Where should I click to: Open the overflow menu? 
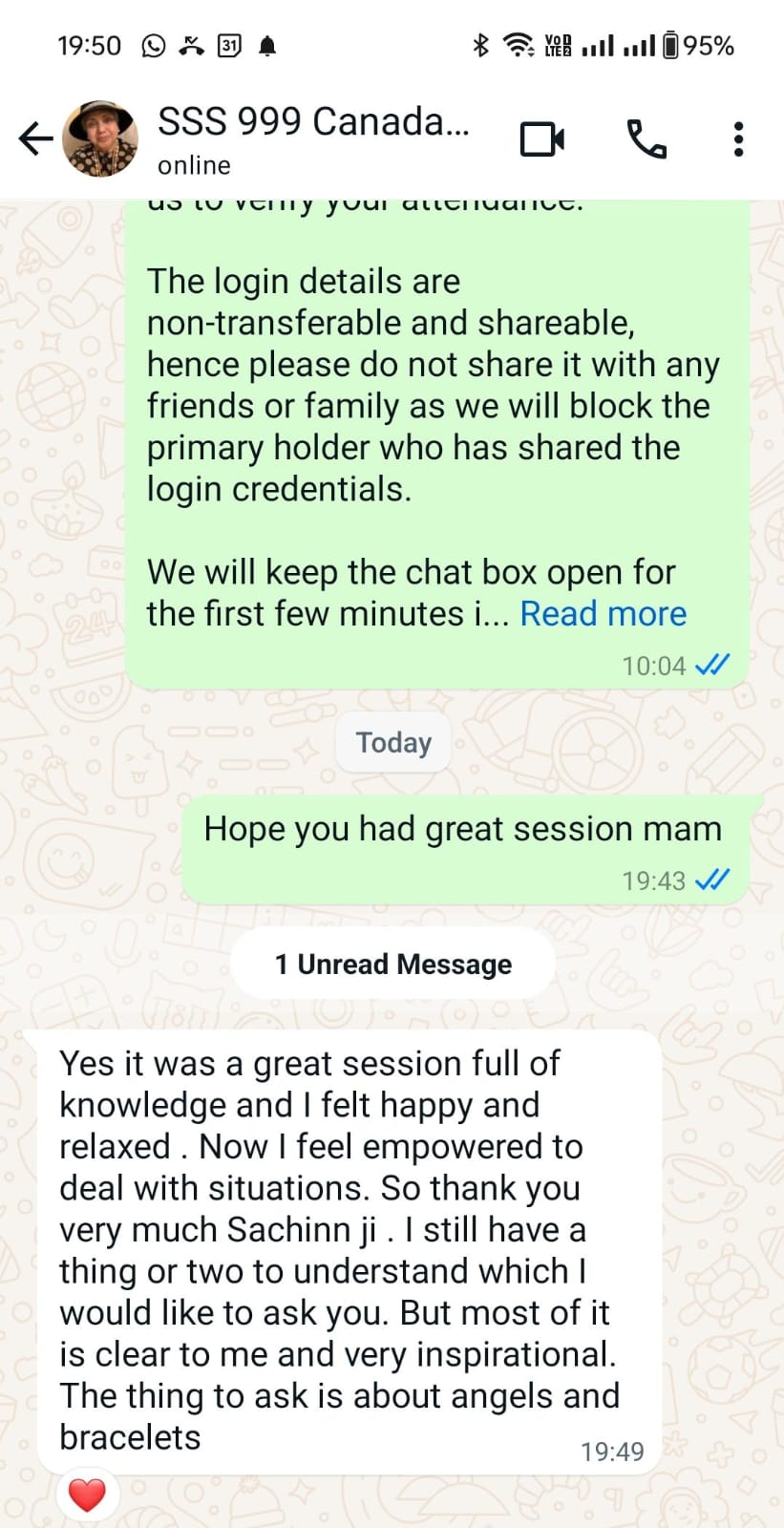coord(738,139)
